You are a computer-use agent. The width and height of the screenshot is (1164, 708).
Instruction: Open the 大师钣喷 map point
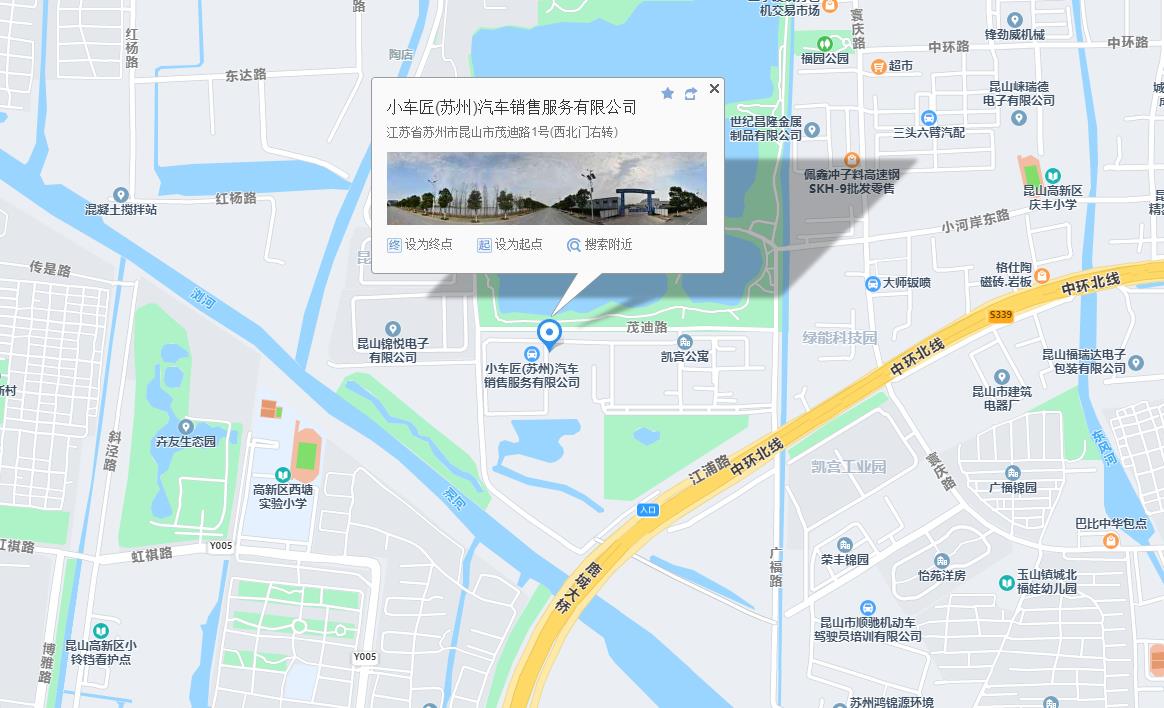coord(873,284)
